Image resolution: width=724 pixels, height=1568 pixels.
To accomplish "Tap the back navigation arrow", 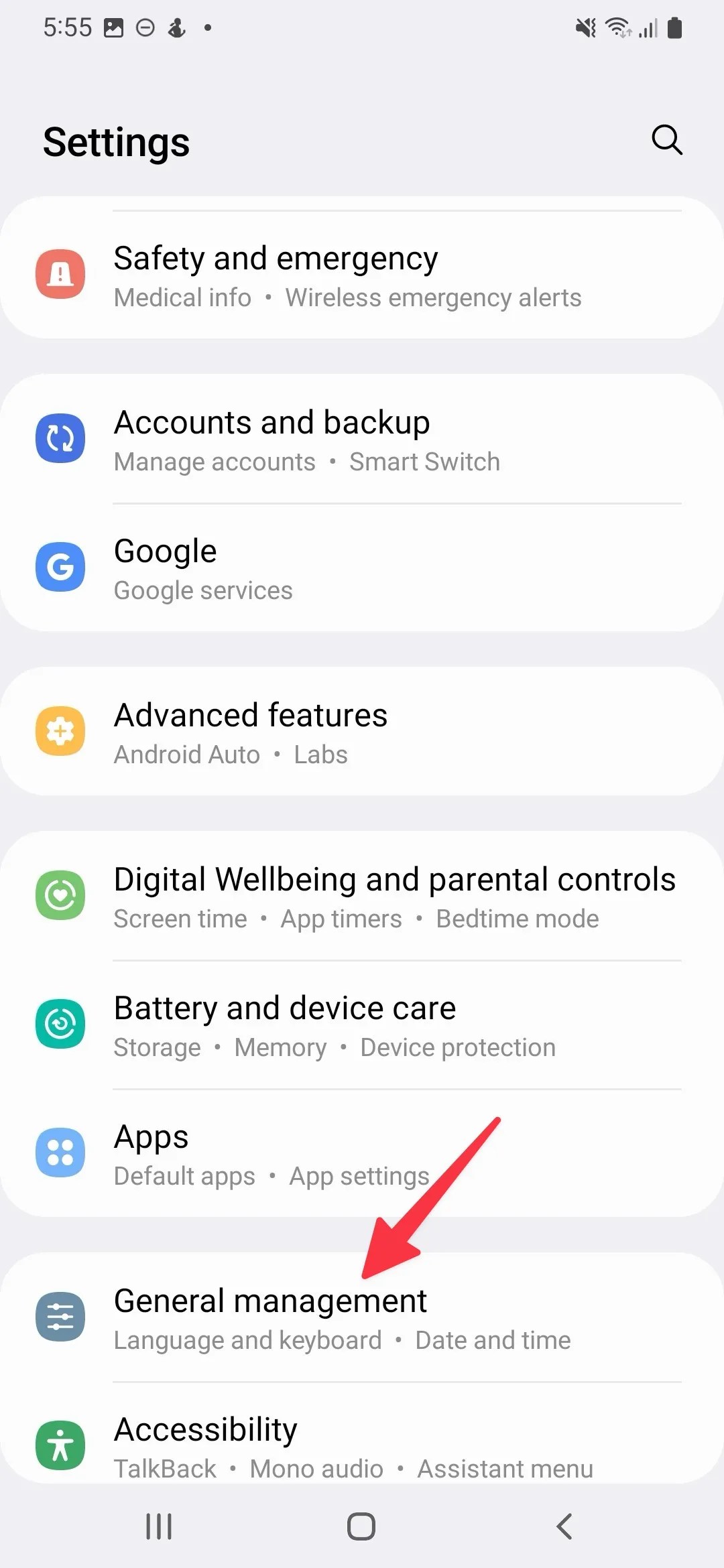I will pos(563,1526).
